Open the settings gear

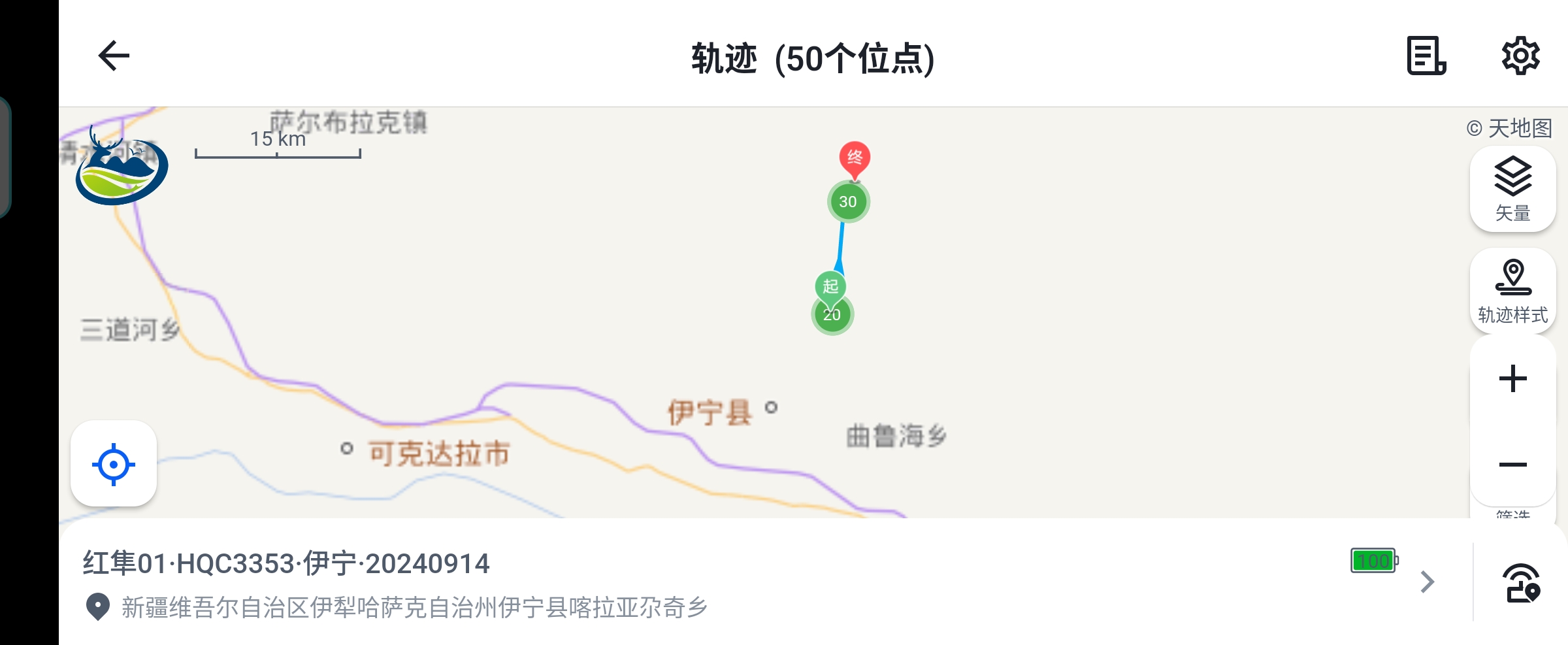coord(1520,56)
